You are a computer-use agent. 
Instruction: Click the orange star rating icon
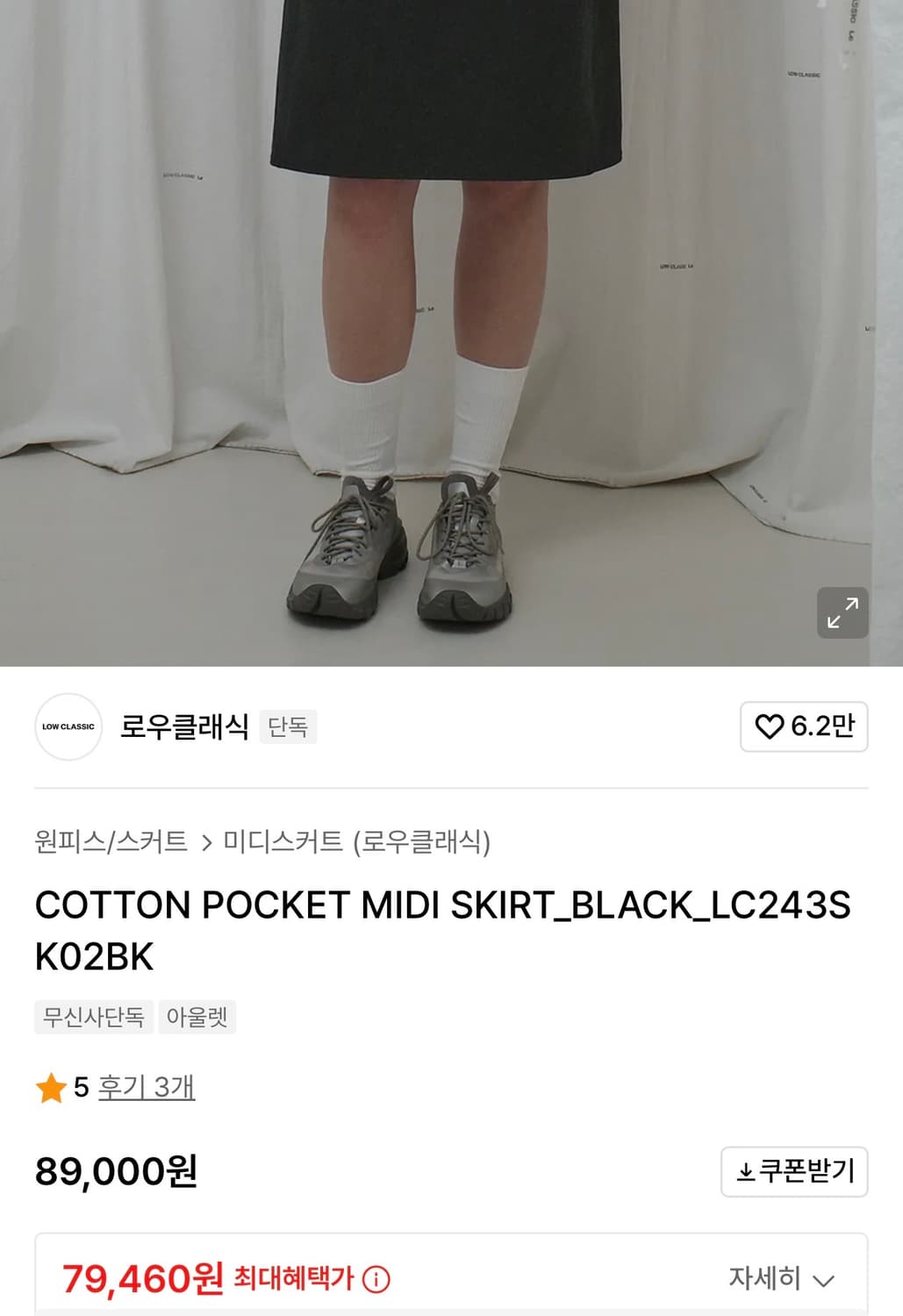click(48, 1089)
